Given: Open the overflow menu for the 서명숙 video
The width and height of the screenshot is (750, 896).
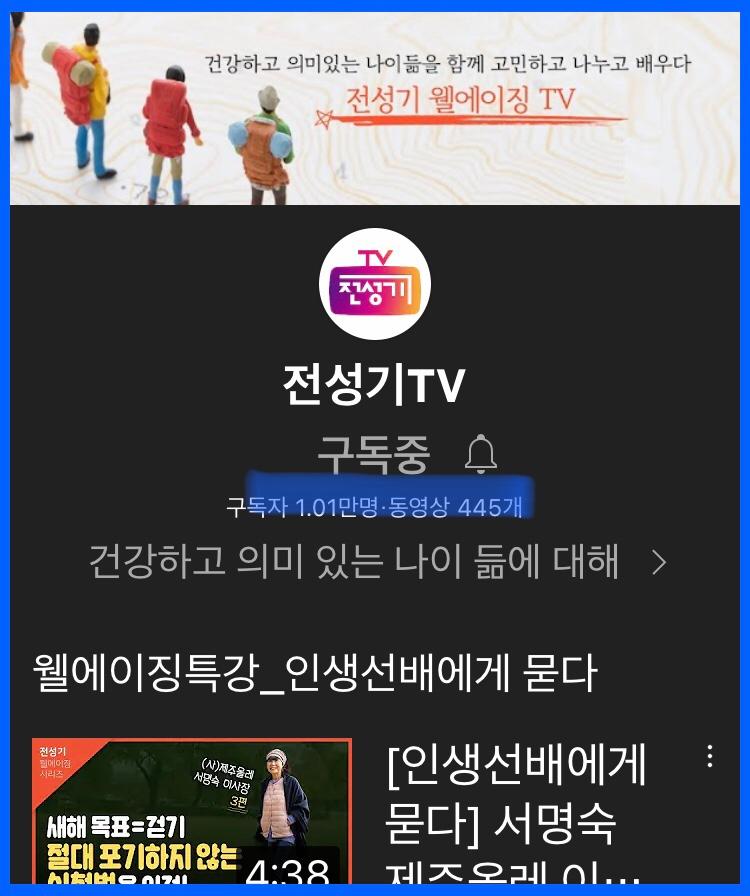Looking at the screenshot, I should (x=710, y=757).
